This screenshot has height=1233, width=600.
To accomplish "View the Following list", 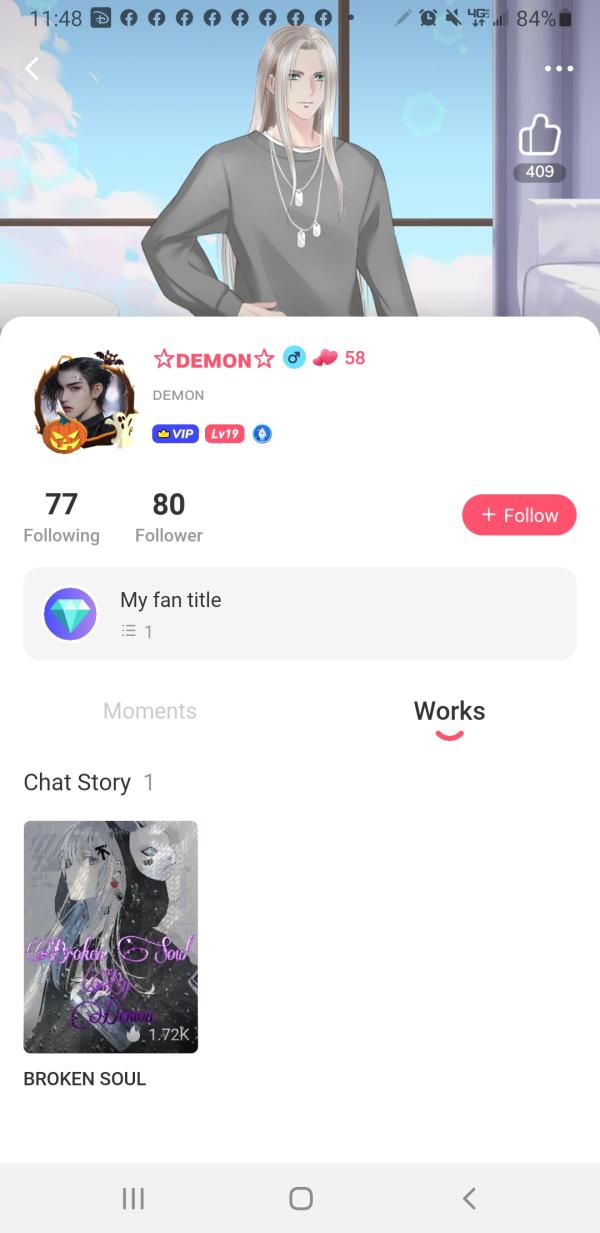I will tap(61, 517).
